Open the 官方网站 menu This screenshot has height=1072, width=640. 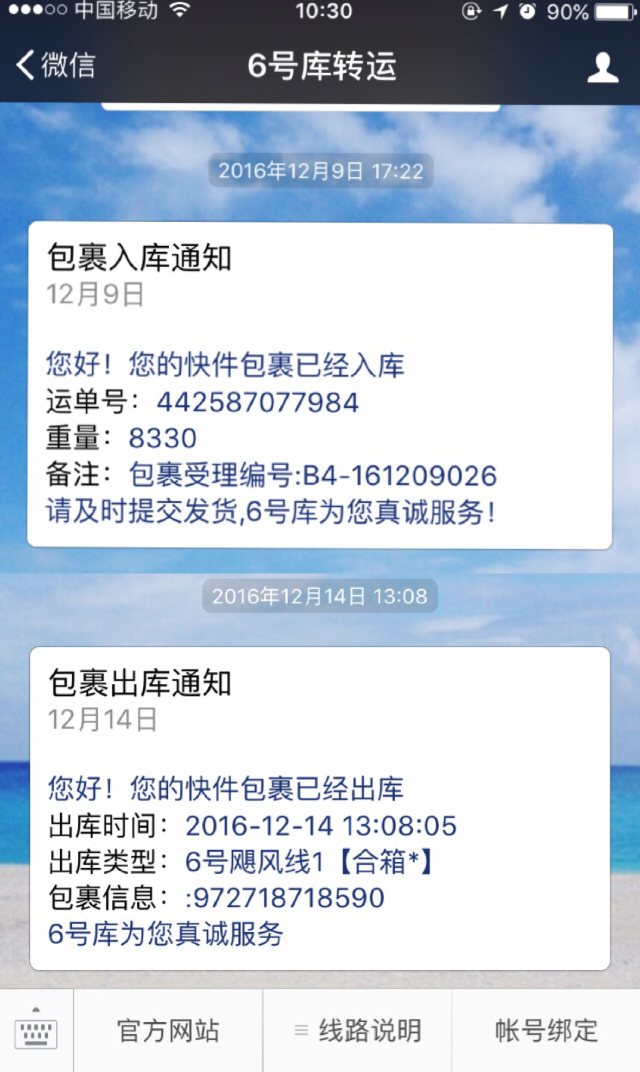(168, 1031)
